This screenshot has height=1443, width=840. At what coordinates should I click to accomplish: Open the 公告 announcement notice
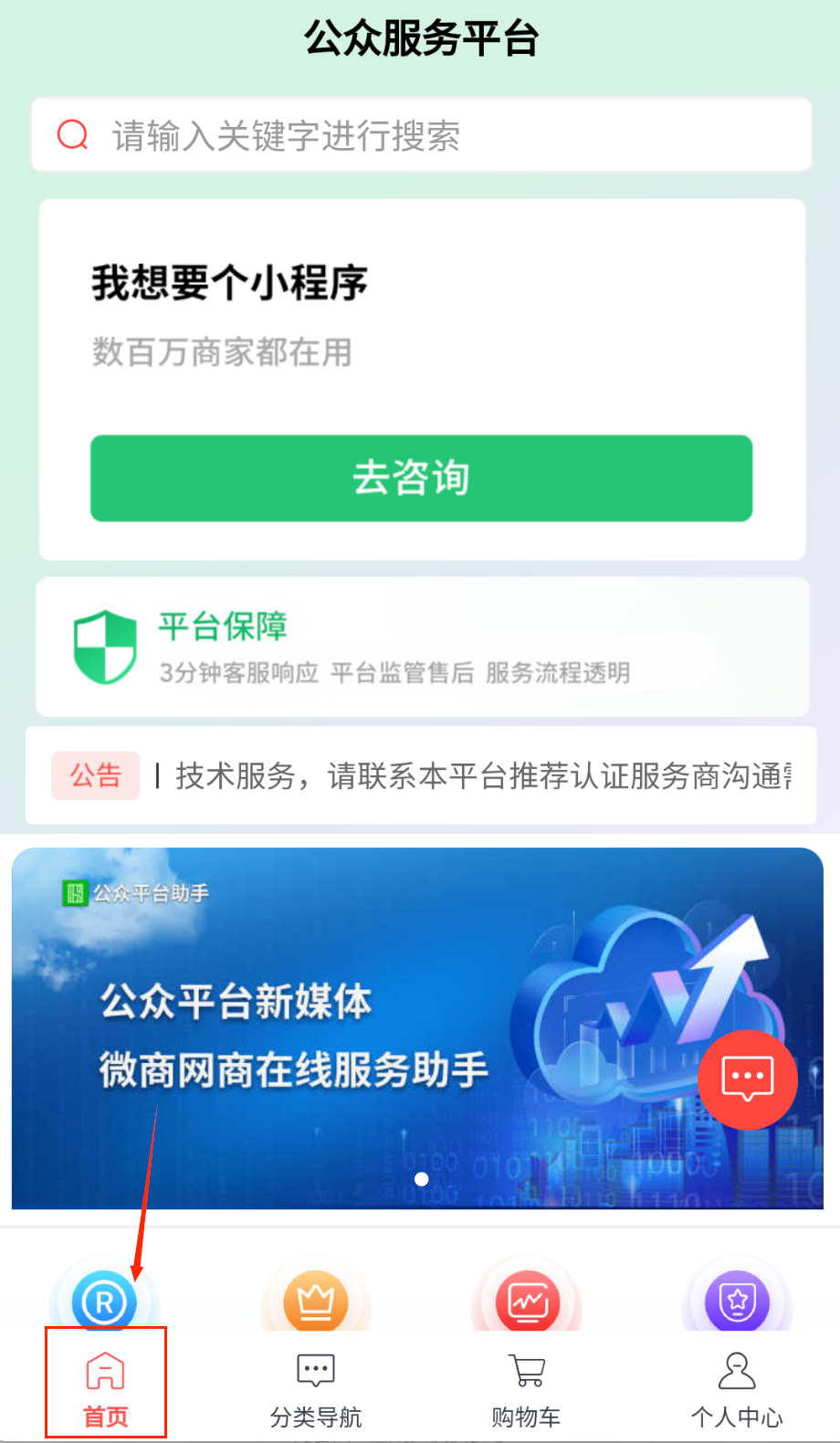(x=421, y=776)
